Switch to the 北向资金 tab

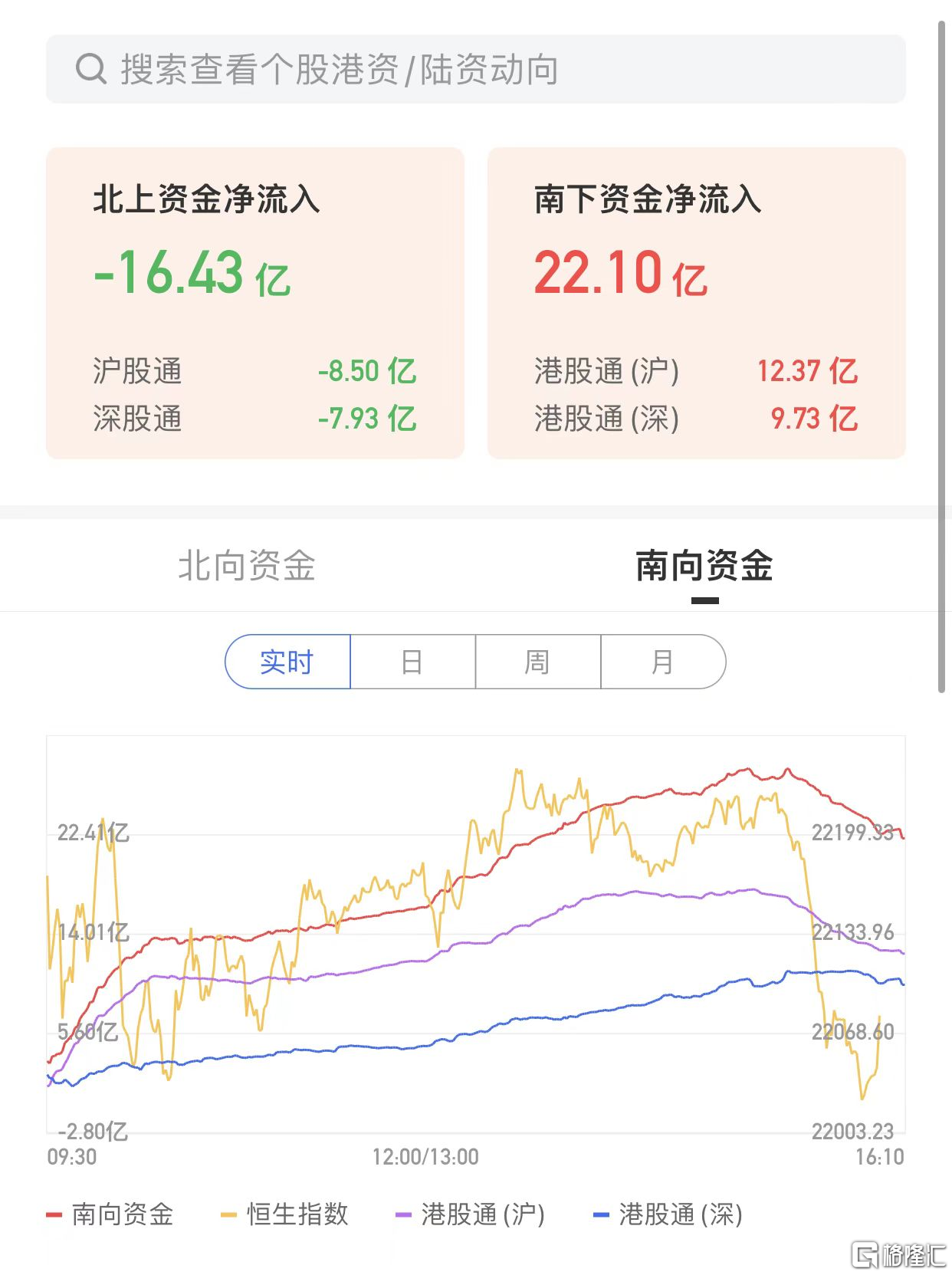click(247, 566)
